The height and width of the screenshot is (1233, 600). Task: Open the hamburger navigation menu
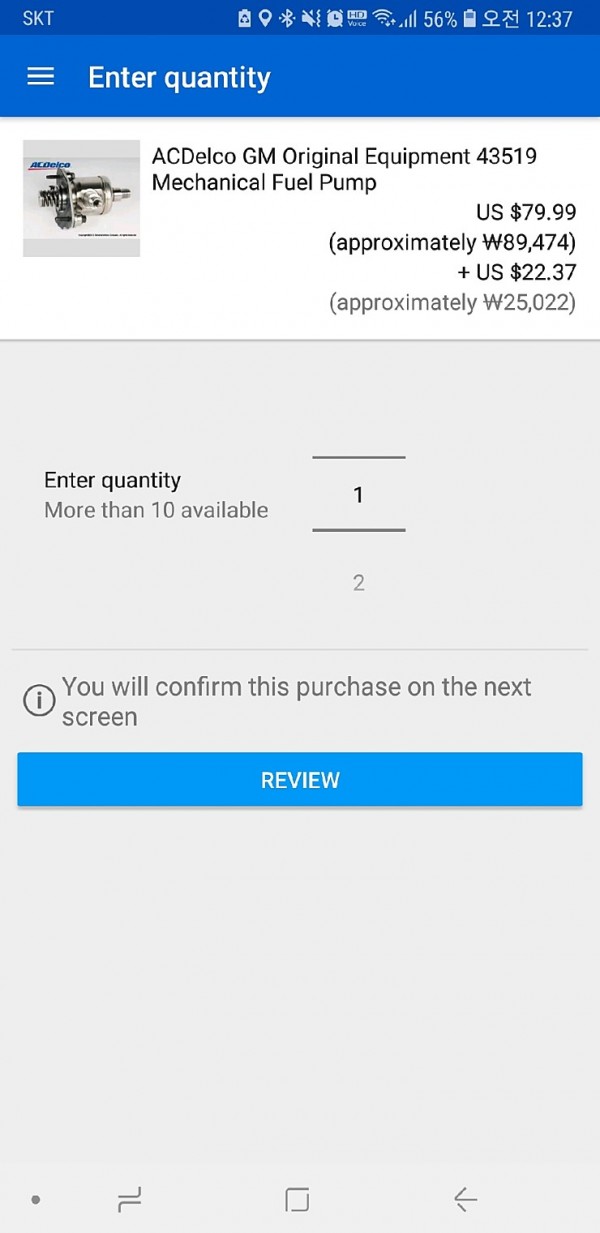[40, 77]
